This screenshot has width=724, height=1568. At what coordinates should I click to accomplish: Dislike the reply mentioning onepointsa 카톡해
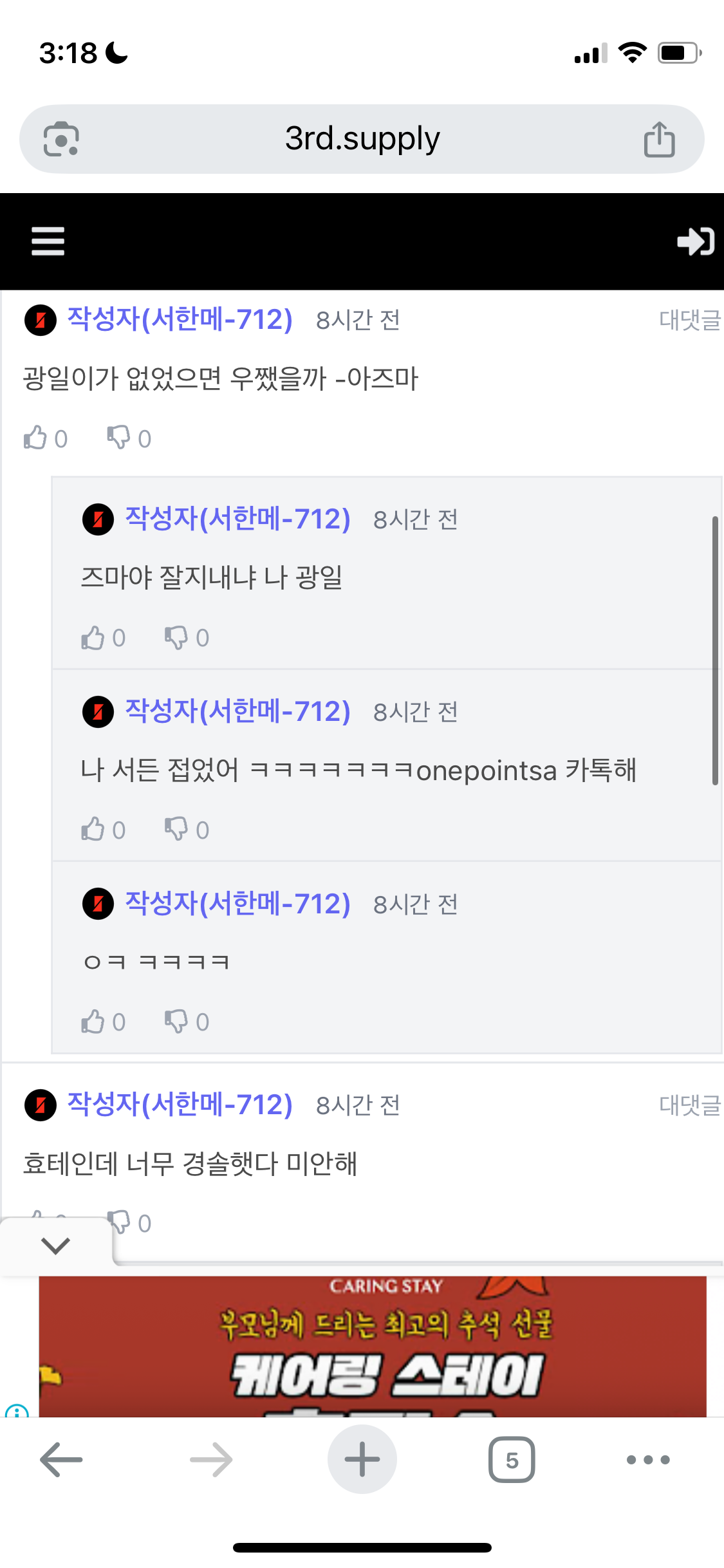point(176,829)
